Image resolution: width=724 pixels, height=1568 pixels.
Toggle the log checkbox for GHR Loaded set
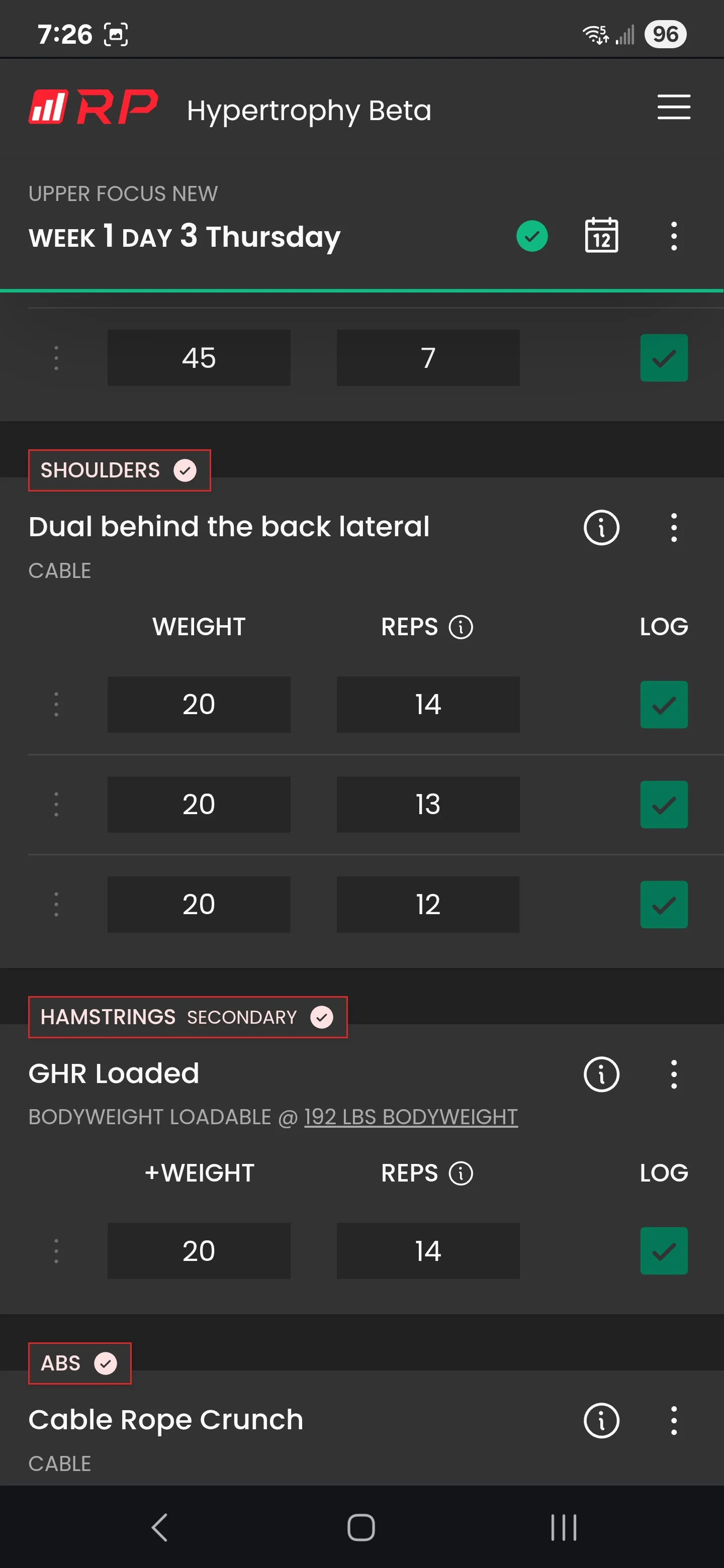(x=664, y=1250)
